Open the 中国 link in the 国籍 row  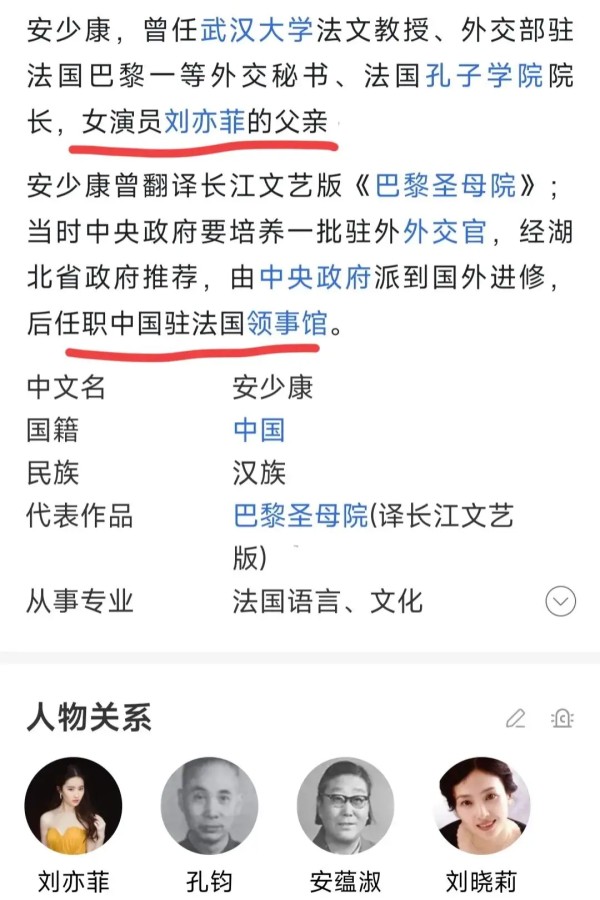[x=259, y=430]
